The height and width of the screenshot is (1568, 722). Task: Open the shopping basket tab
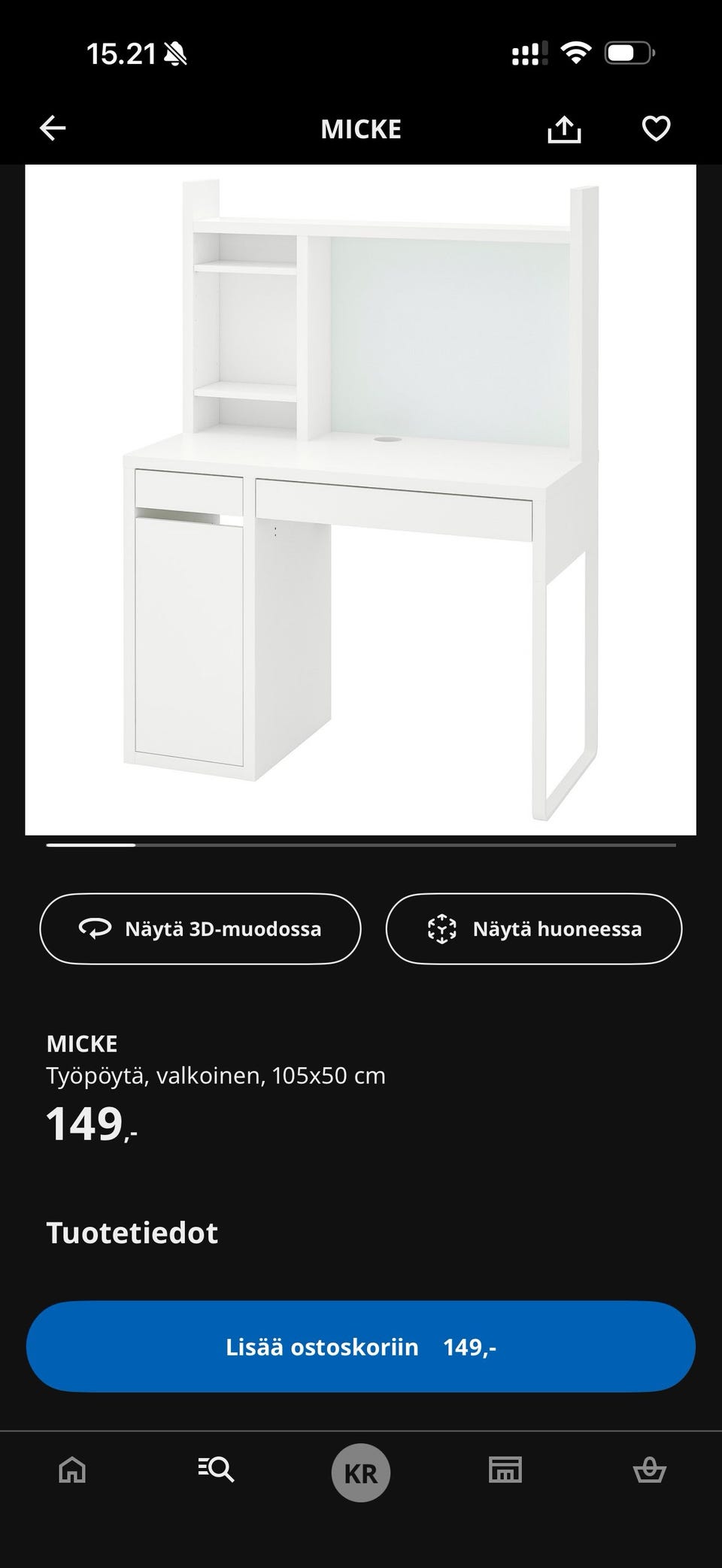coord(649,1469)
